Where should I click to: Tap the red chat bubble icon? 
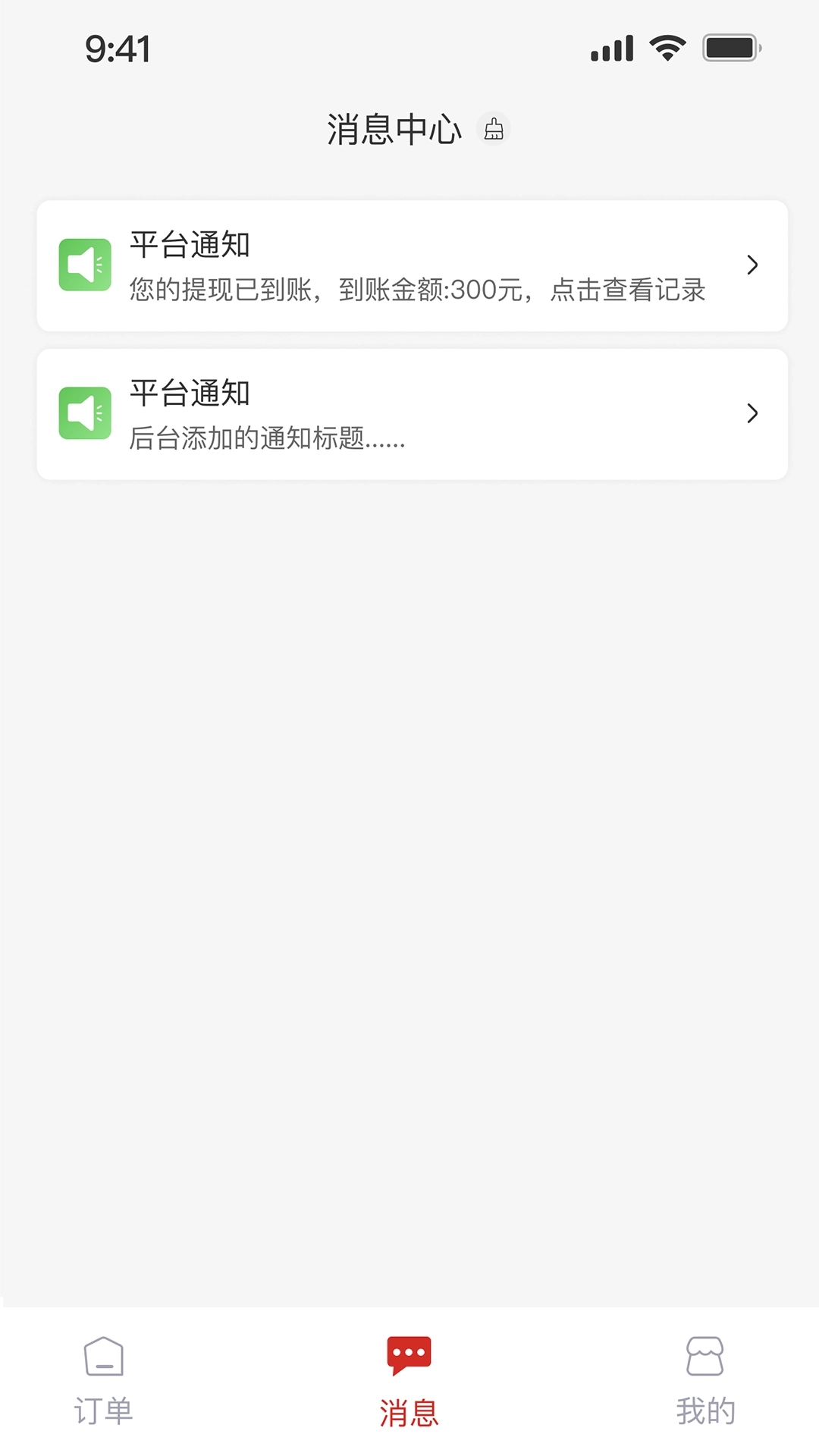coord(409,1355)
